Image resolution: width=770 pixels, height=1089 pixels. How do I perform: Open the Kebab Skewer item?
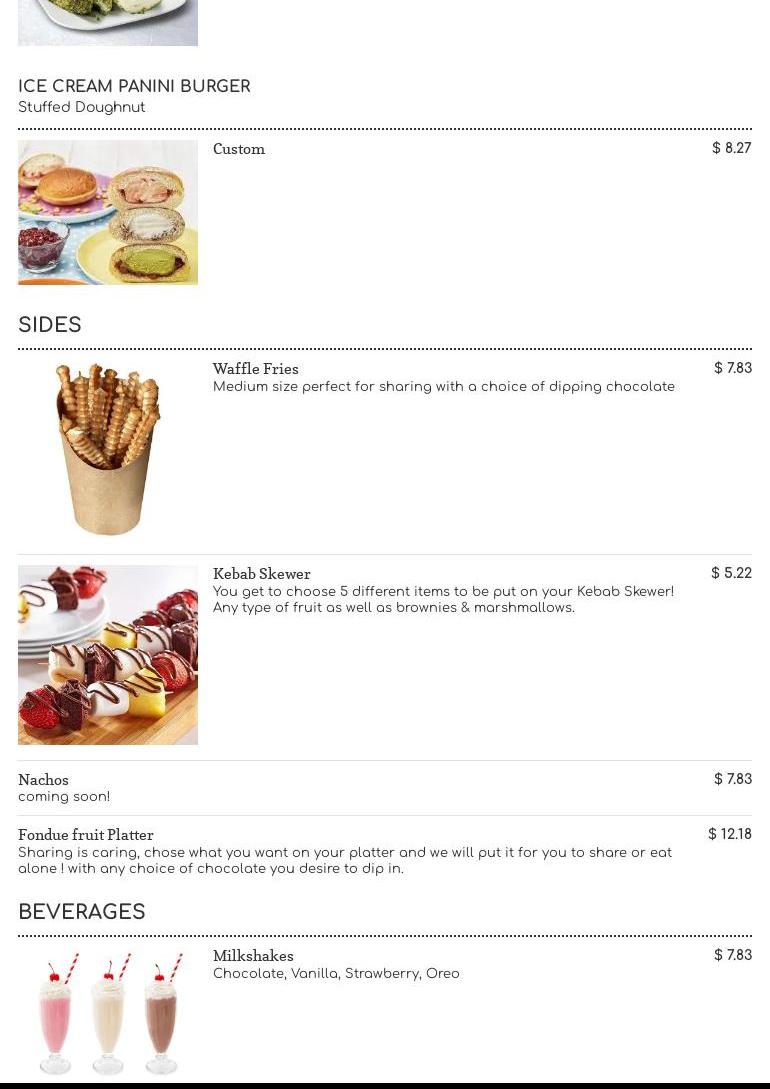pyautogui.click(x=261, y=574)
